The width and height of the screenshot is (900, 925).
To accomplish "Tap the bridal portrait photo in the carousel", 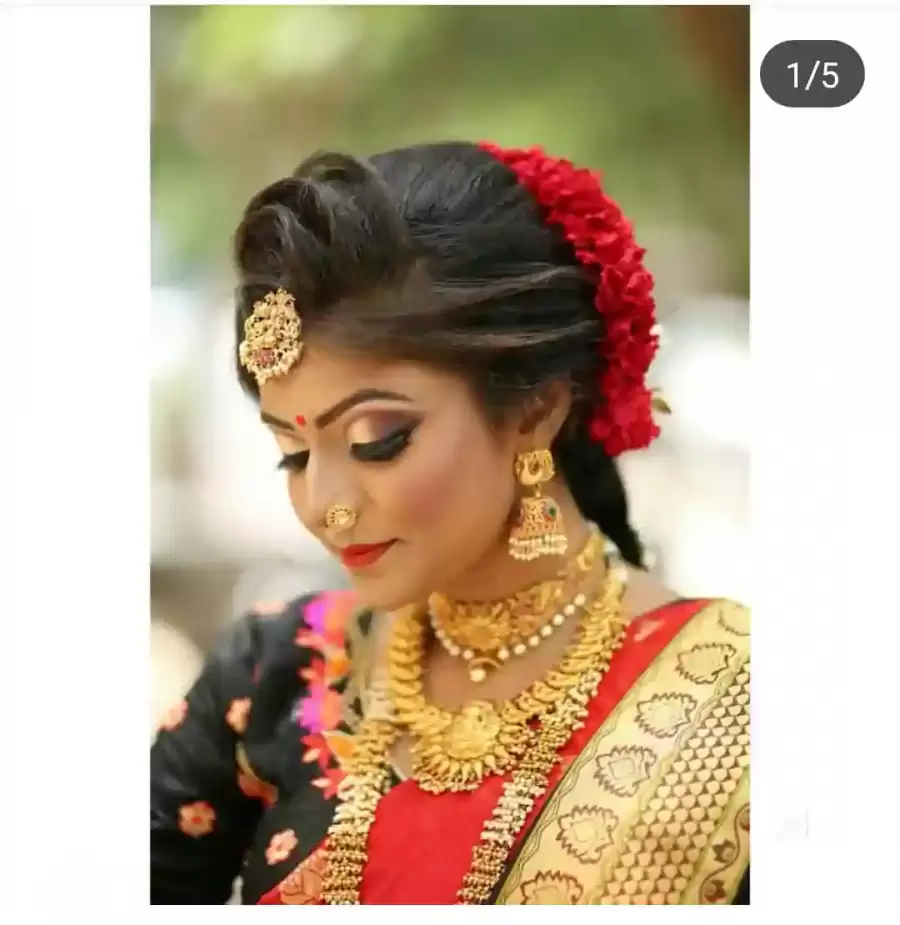I will 450,455.
